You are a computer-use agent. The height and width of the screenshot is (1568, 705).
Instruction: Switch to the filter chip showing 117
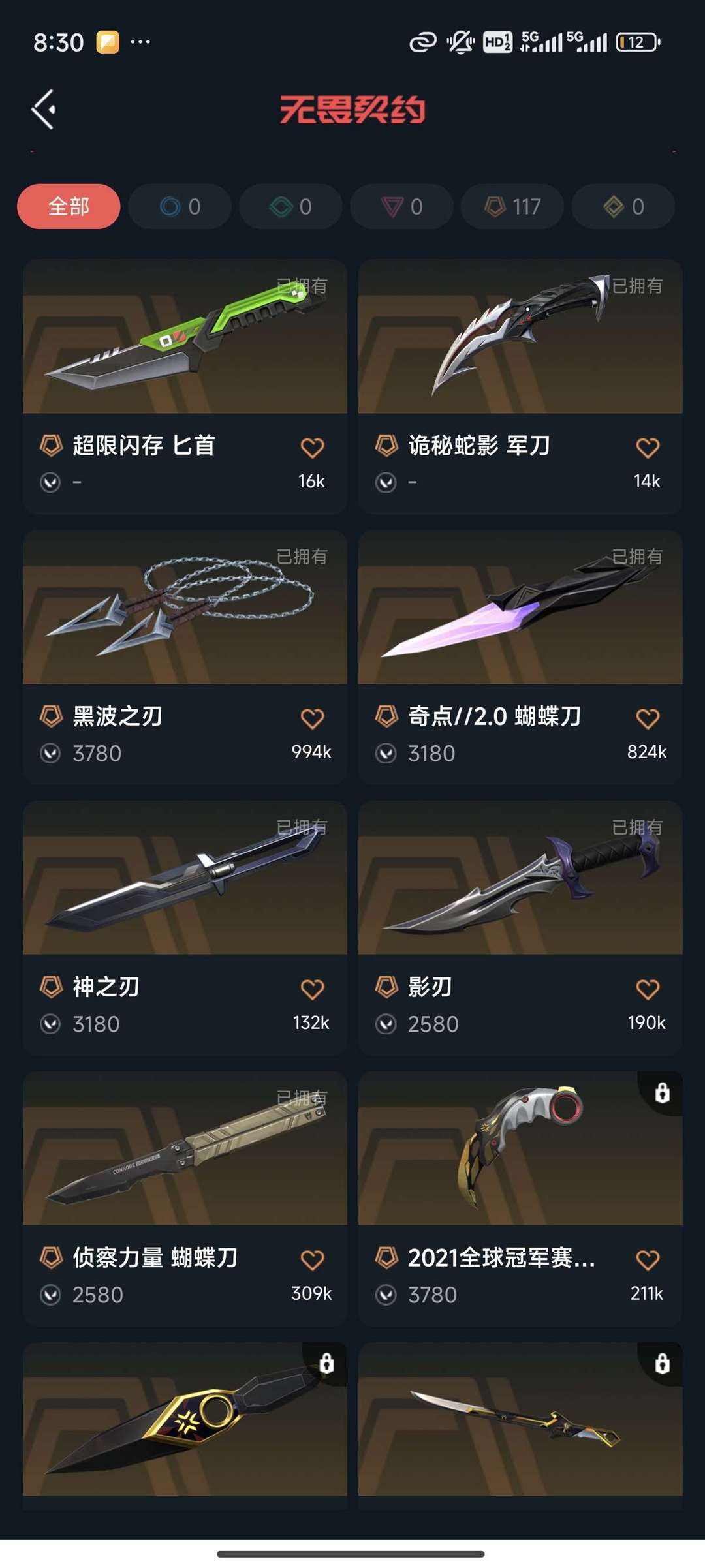(x=512, y=207)
